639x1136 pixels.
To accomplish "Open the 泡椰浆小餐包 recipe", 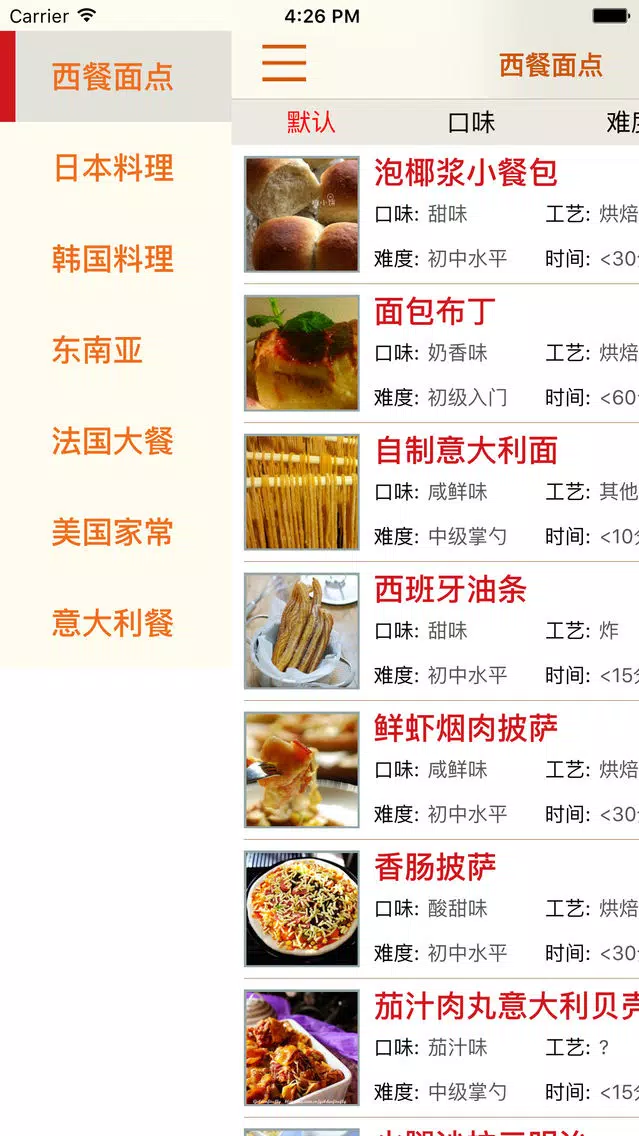I will point(441,214).
